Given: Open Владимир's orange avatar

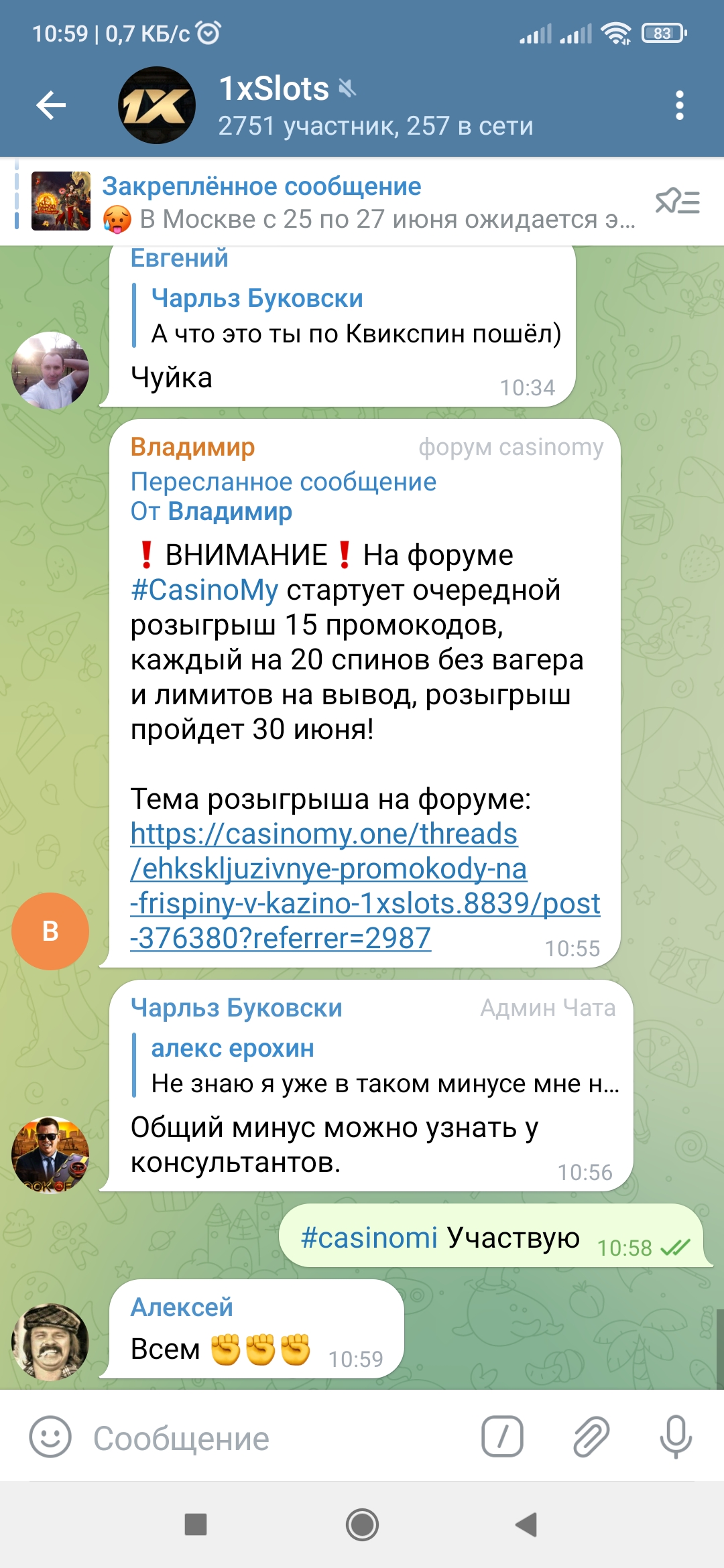Looking at the screenshot, I should [x=50, y=931].
